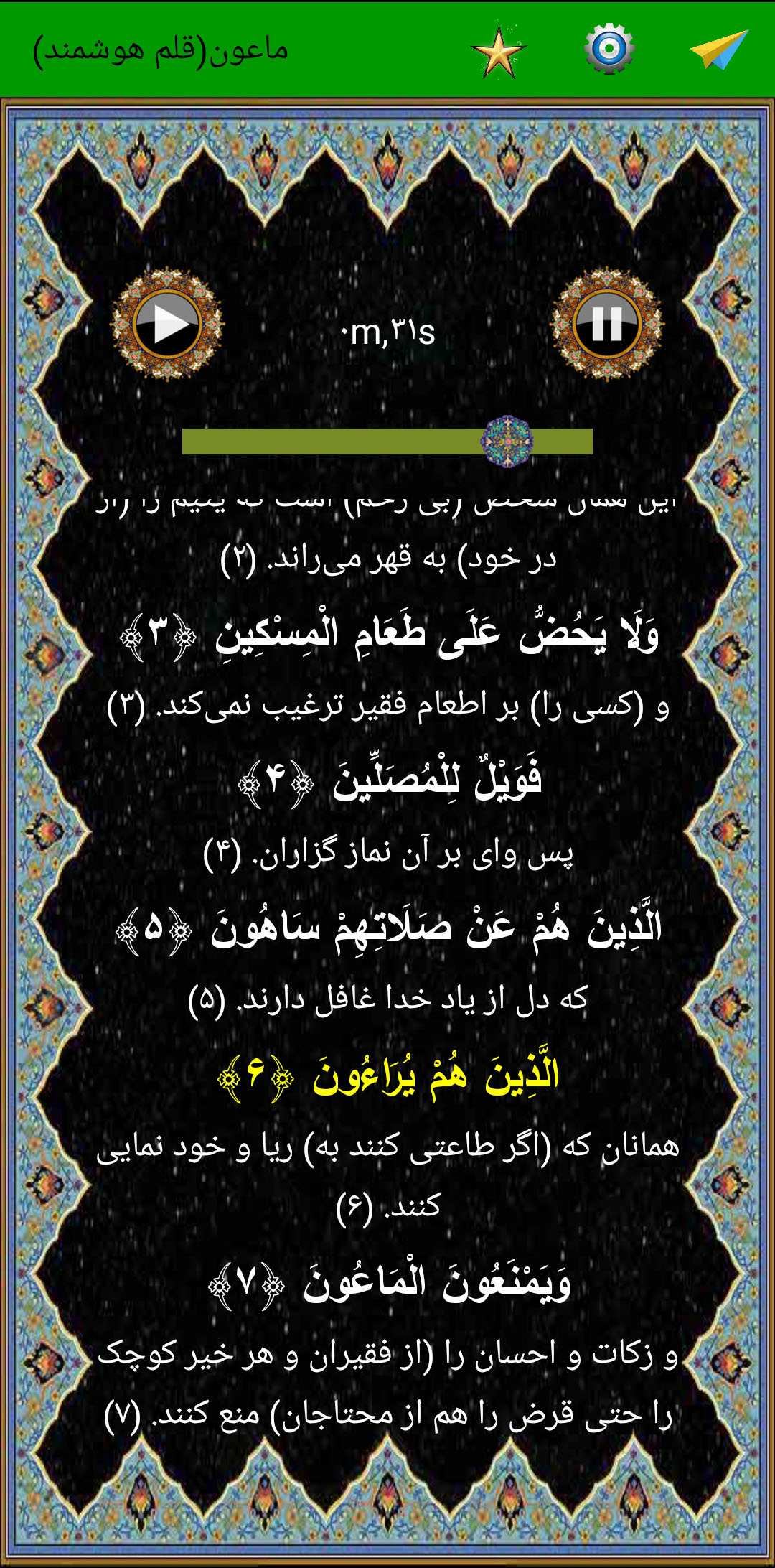Toggle playback by tapping the play control
The width and height of the screenshot is (775, 1568).
(169, 325)
